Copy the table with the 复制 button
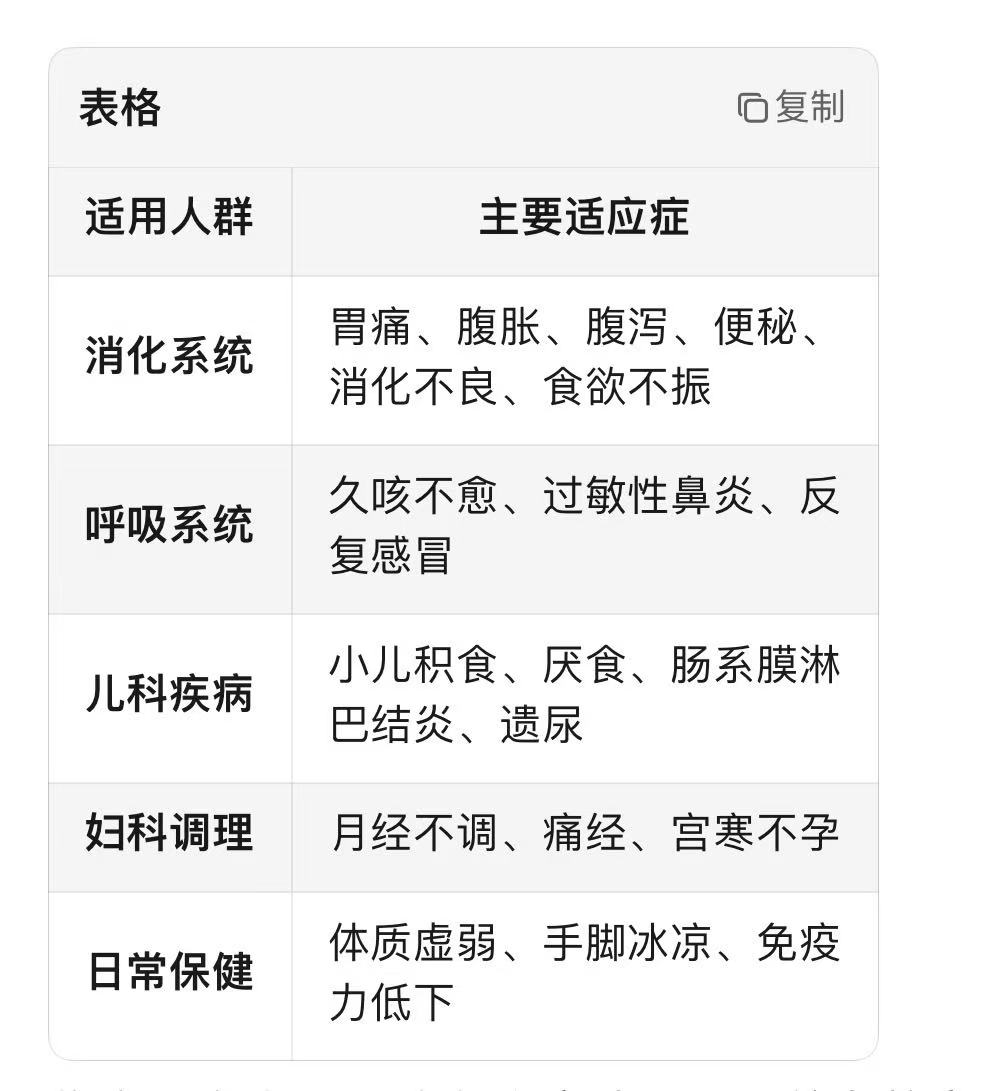This screenshot has height=1091, width=995. [x=791, y=107]
